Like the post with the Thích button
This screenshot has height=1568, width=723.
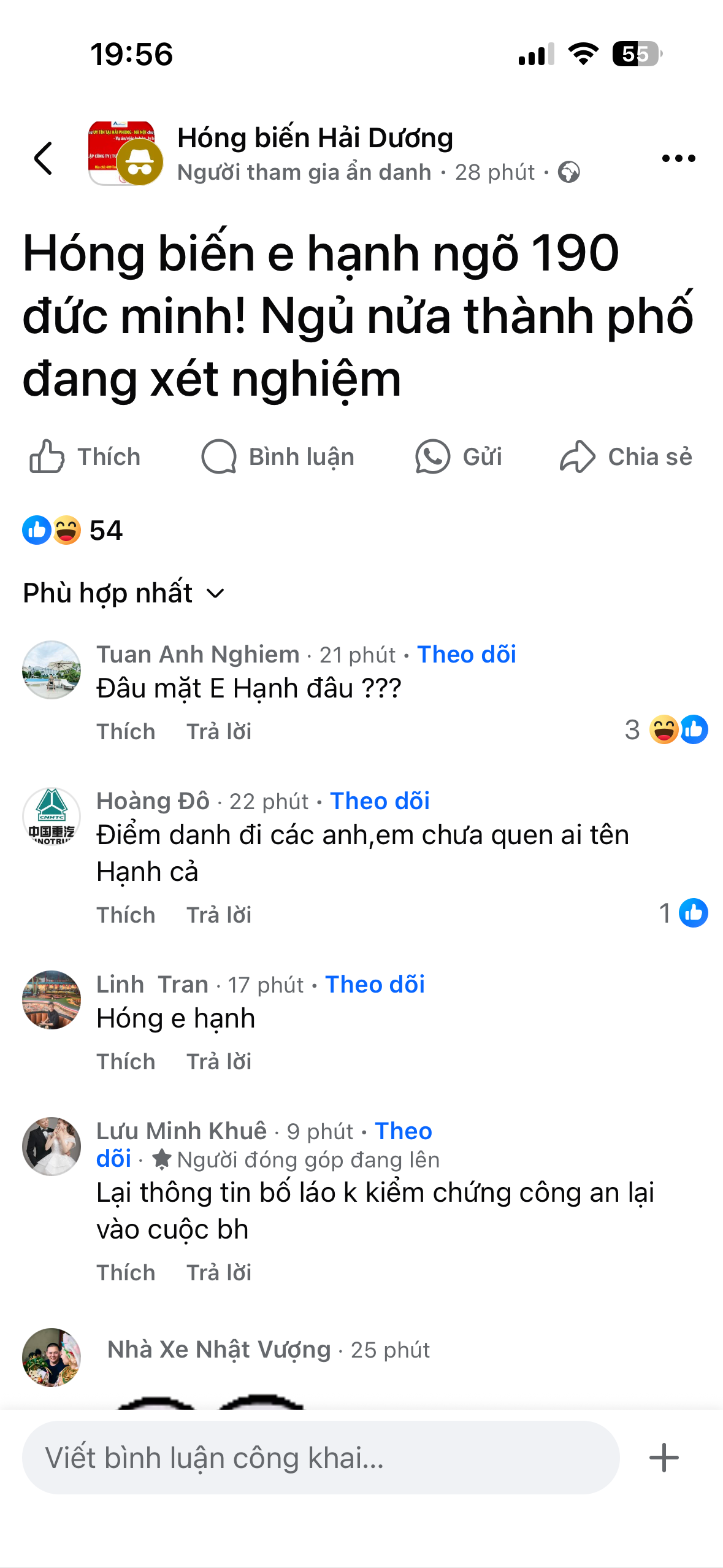85,457
